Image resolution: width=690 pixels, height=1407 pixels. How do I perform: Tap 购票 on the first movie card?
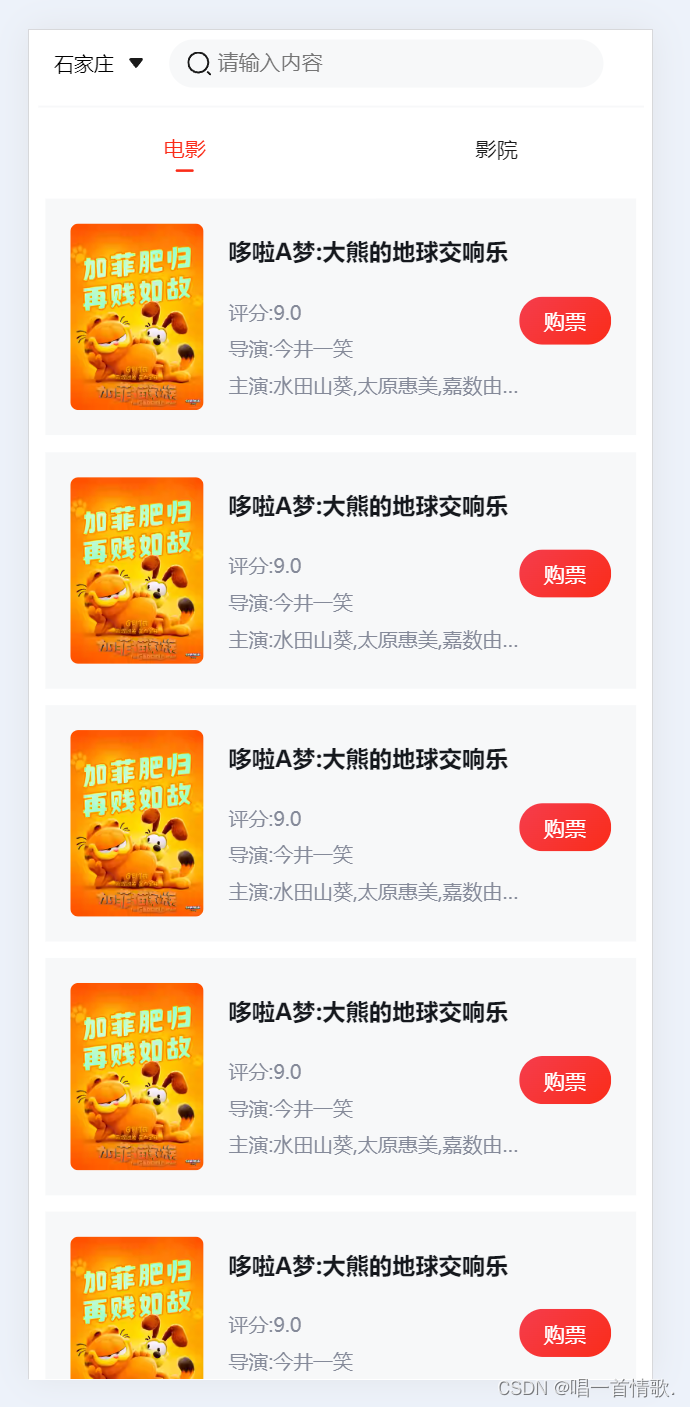pos(565,321)
